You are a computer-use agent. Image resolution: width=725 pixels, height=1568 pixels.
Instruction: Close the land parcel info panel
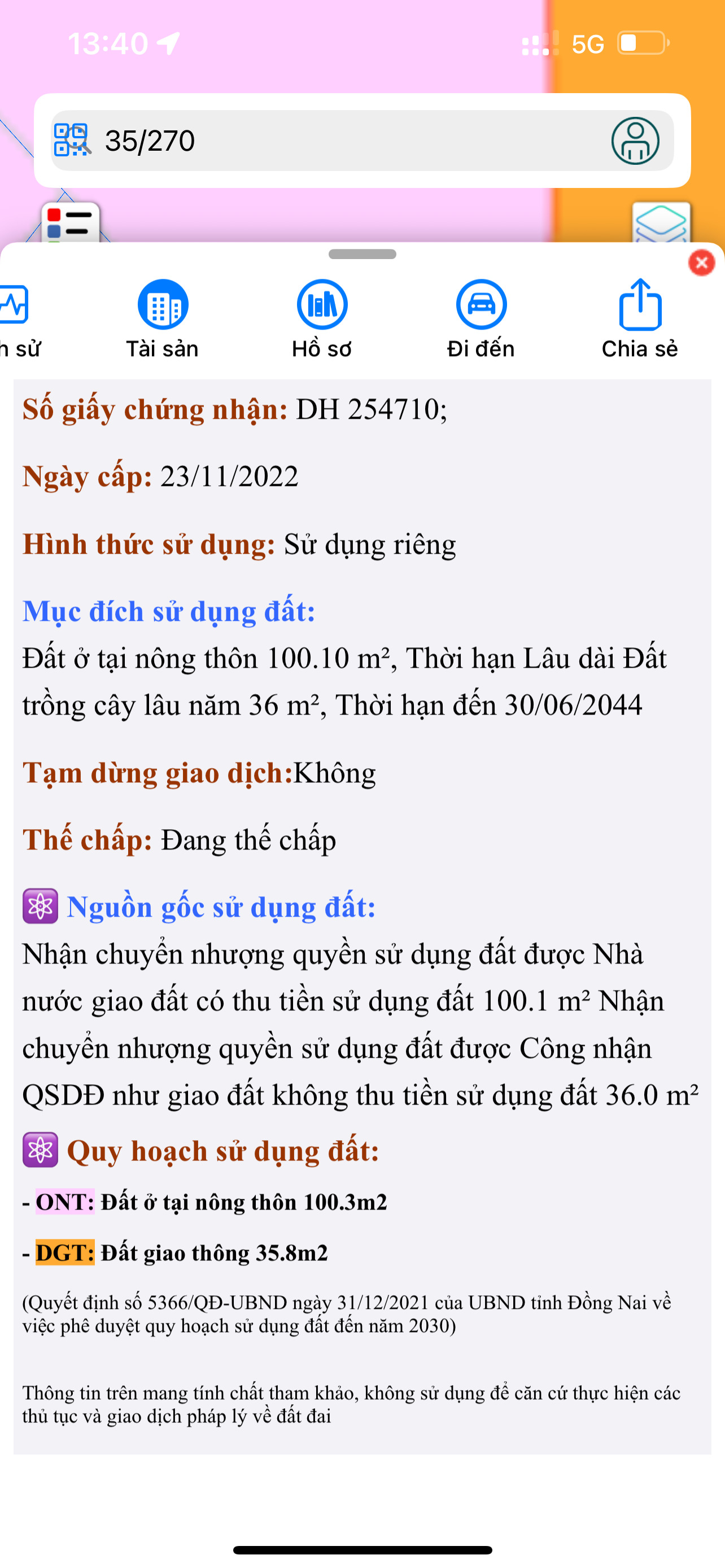click(701, 263)
